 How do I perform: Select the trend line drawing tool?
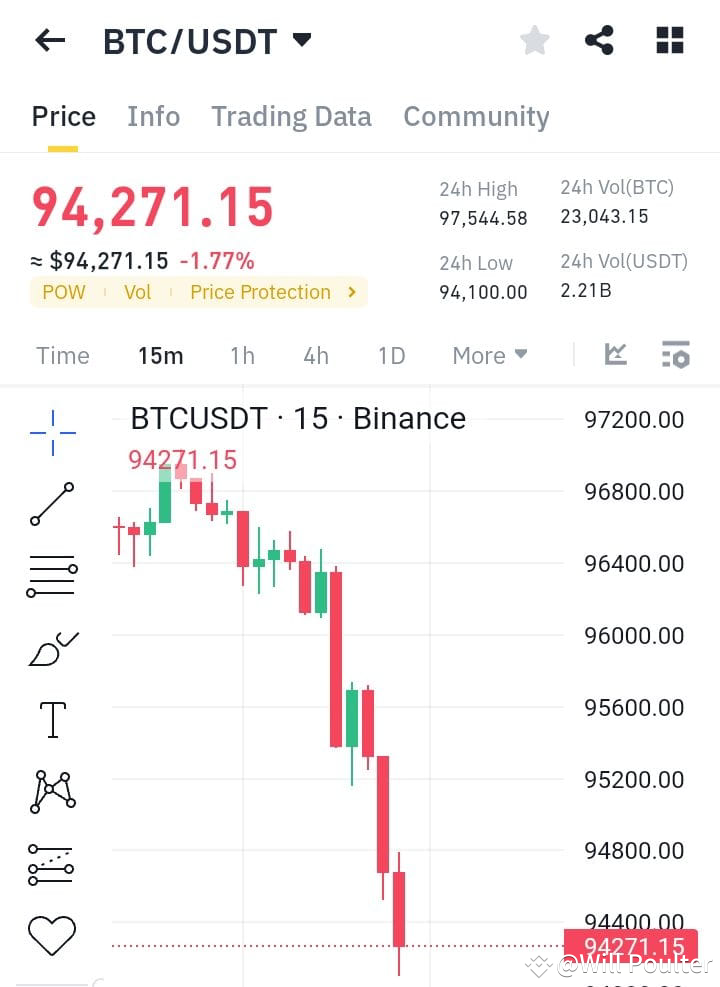51,505
